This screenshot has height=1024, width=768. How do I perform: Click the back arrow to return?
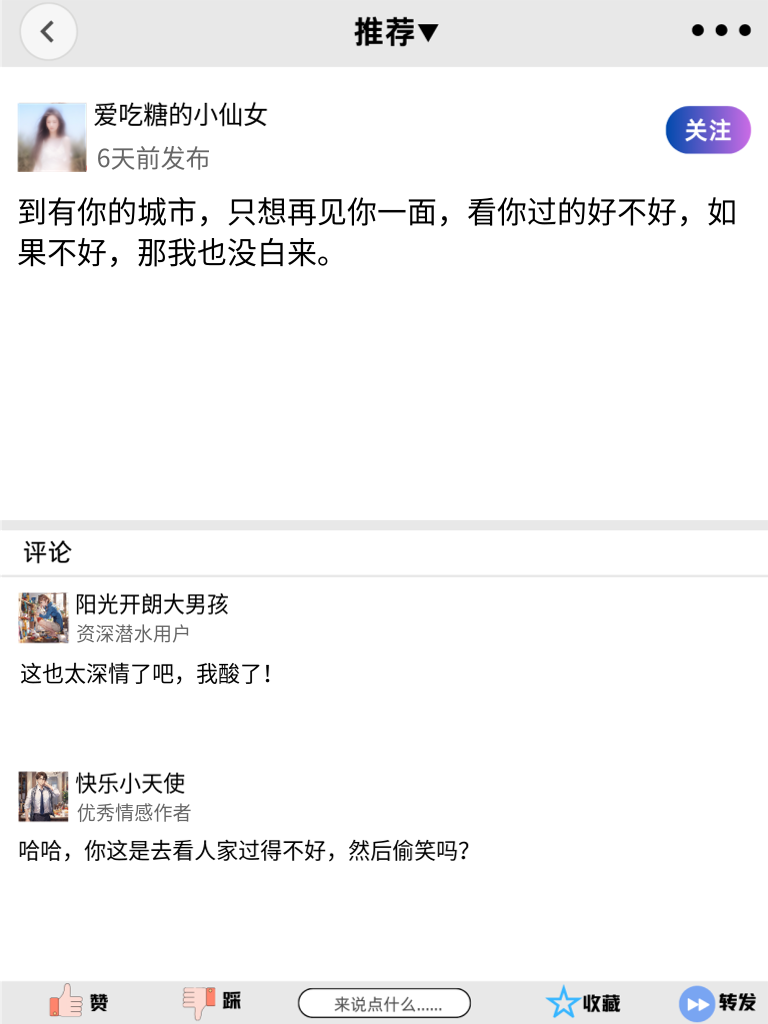pyautogui.click(x=48, y=31)
